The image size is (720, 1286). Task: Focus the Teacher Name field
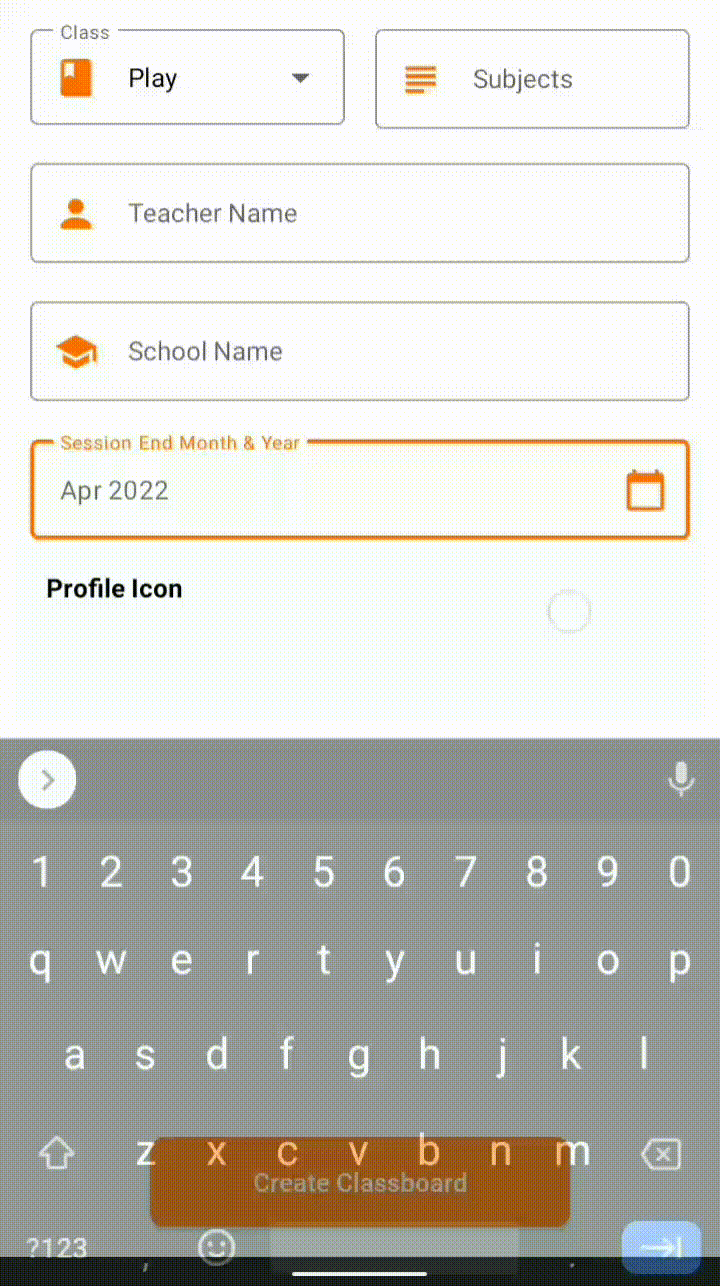[x=360, y=213]
